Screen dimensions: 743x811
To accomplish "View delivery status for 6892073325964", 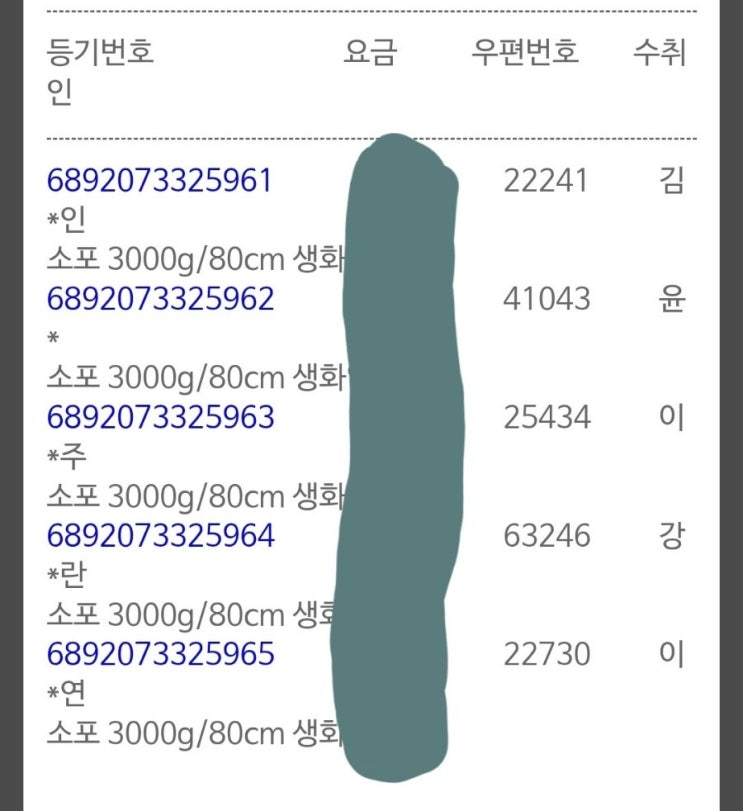I will click(160, 536).
